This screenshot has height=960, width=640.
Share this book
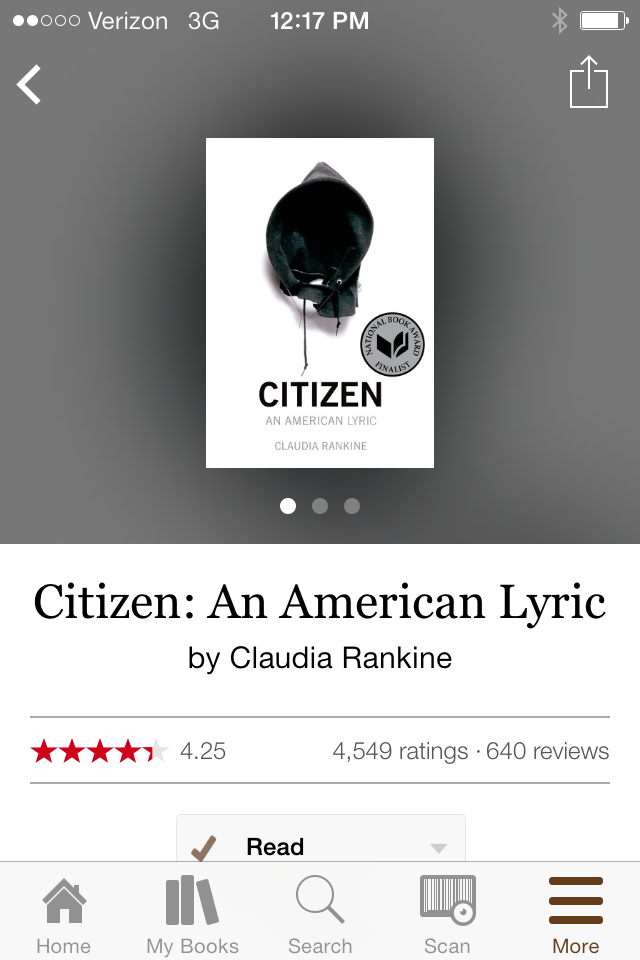tap(588, 82)
